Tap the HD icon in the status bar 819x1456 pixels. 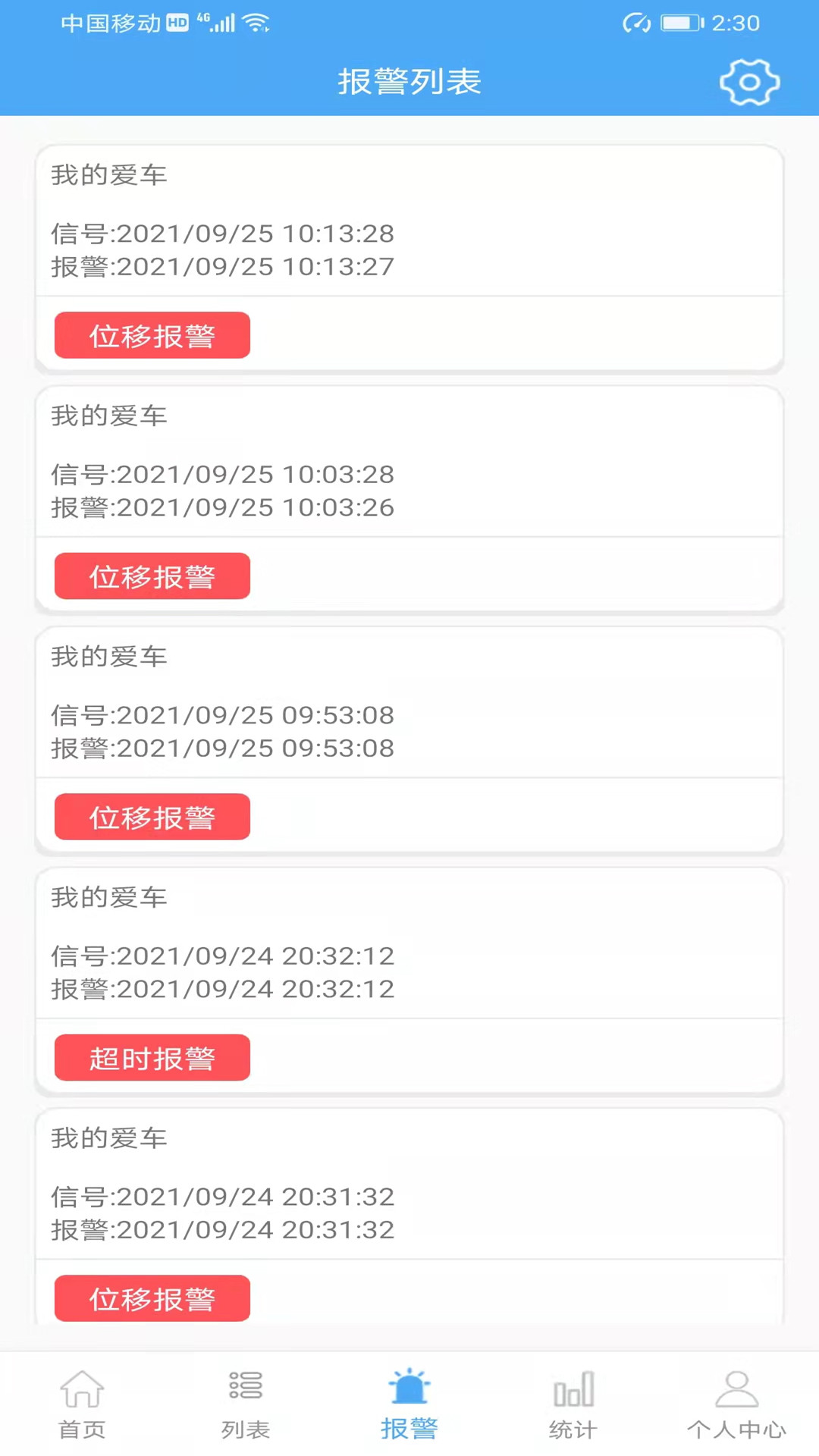[x=179, y=23]
